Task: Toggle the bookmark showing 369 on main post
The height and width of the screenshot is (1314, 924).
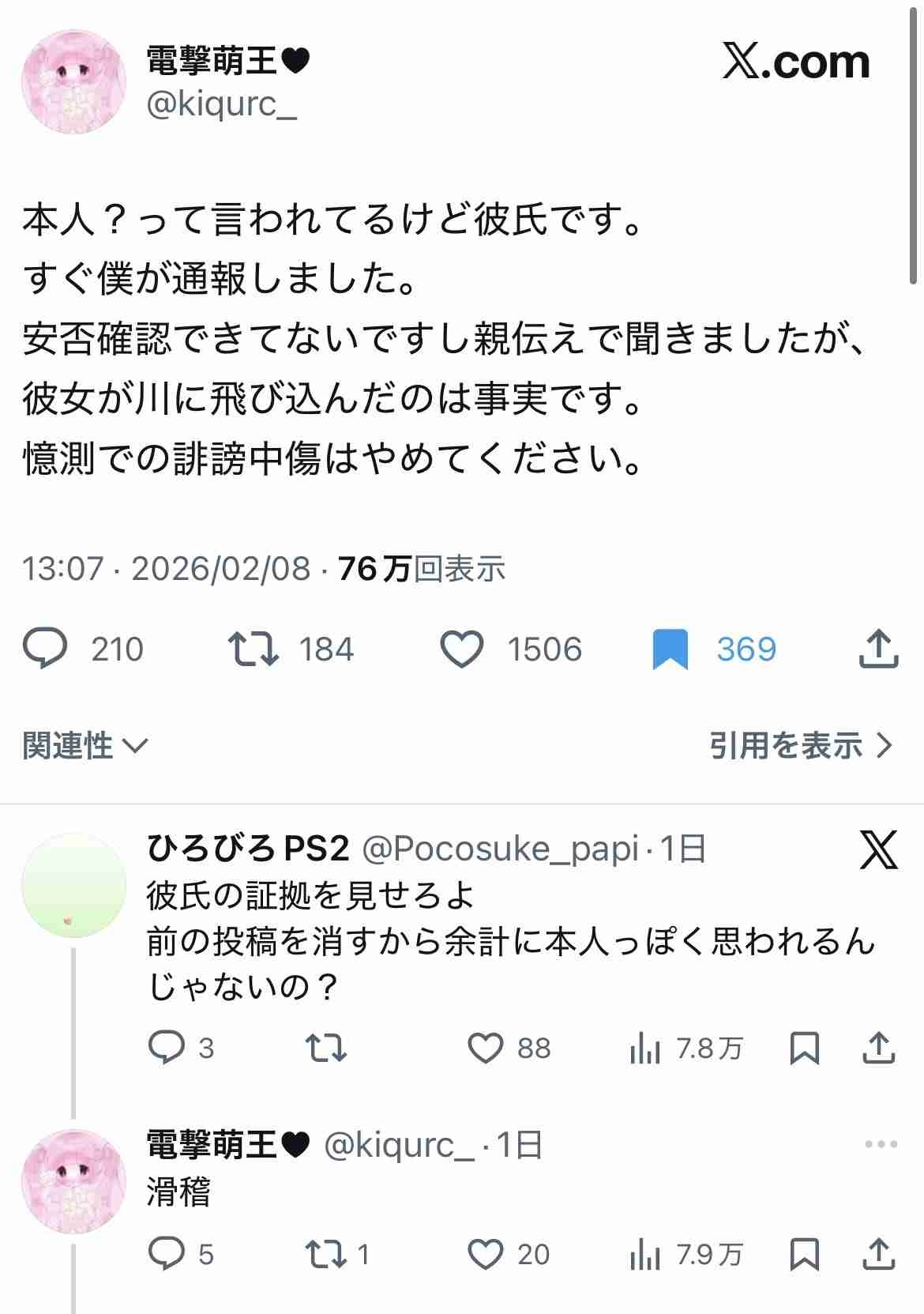Action: (670, 649)
